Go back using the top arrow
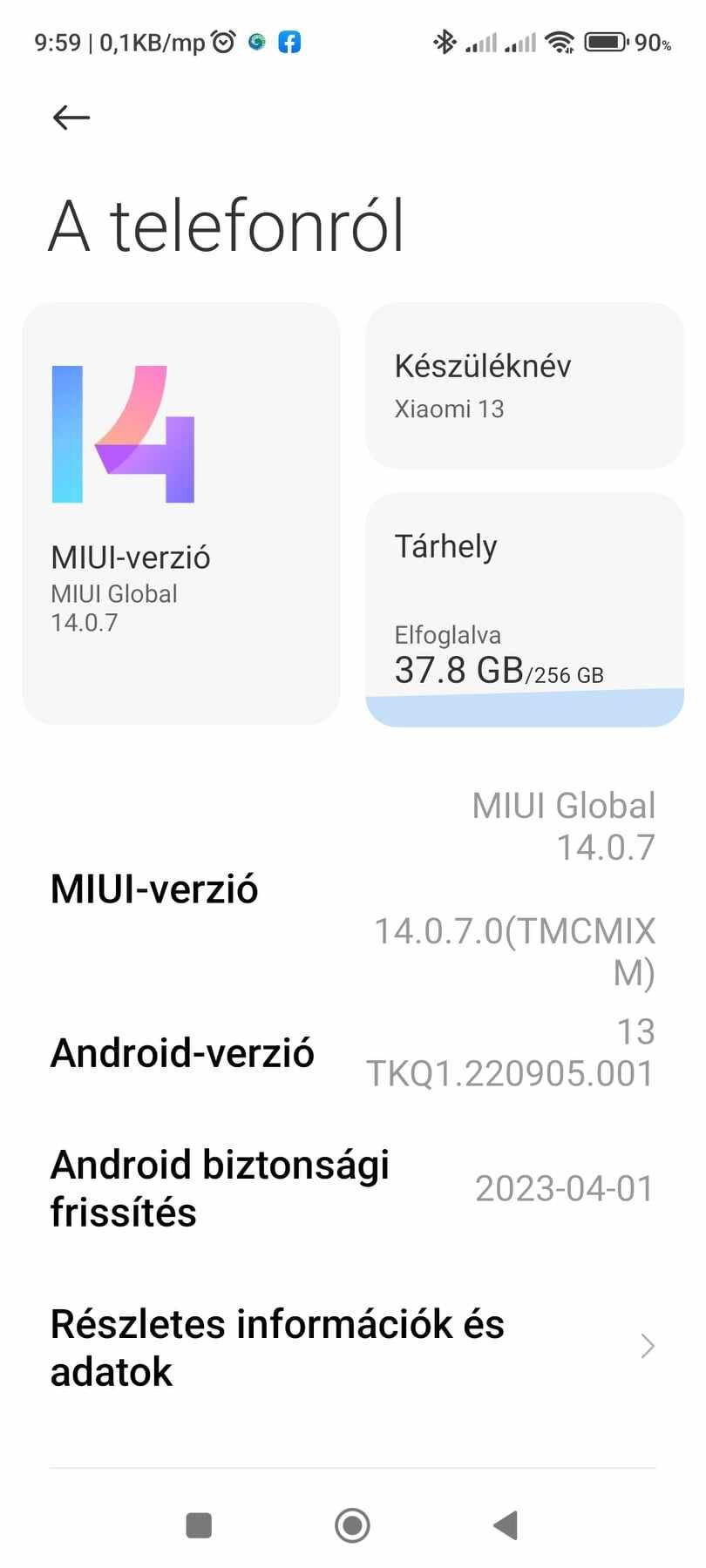This screenshot has width=706, height=1568. pyautogui.click(x=71, y=117)
